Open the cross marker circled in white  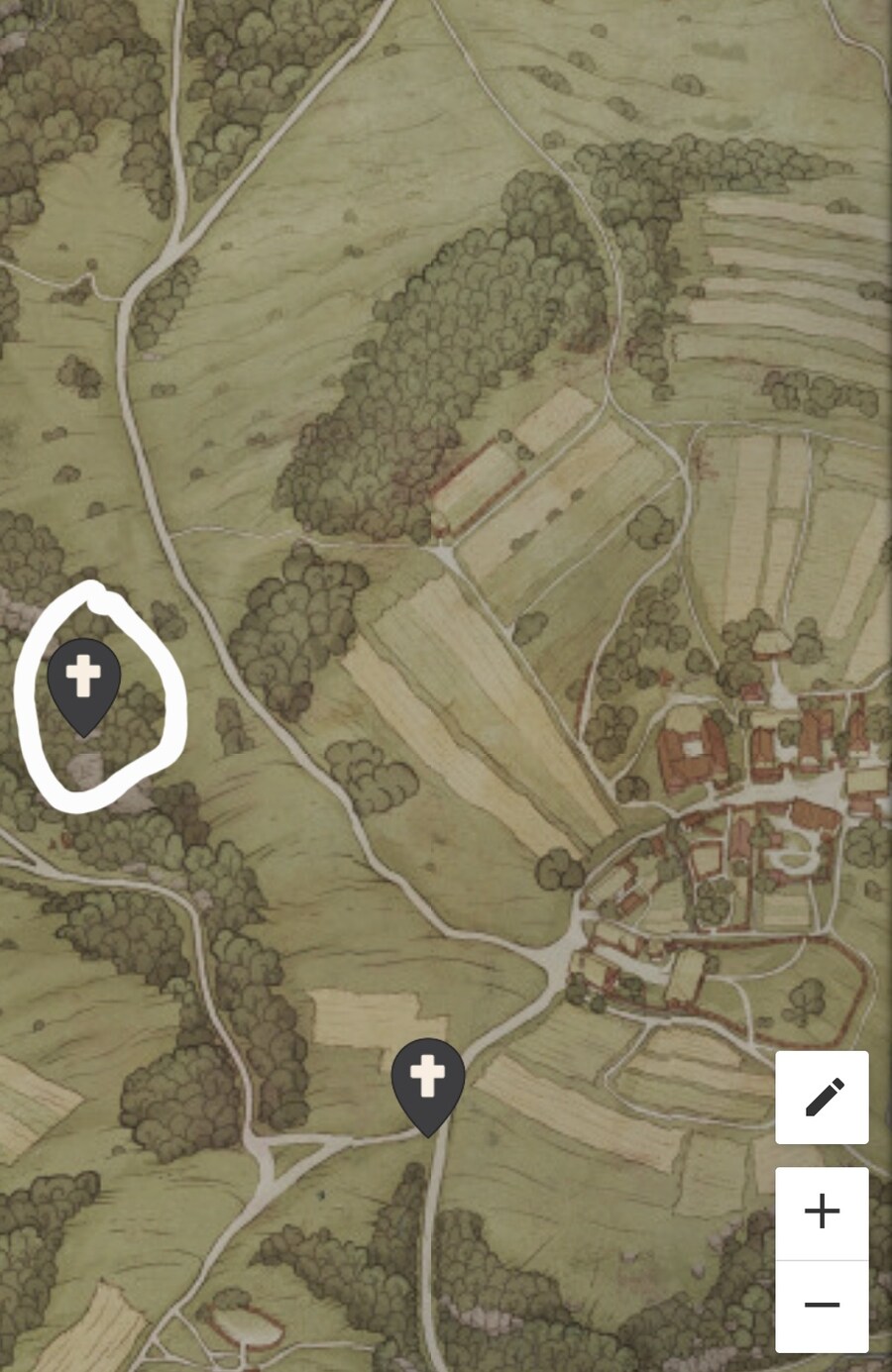(x=84, y=683)
